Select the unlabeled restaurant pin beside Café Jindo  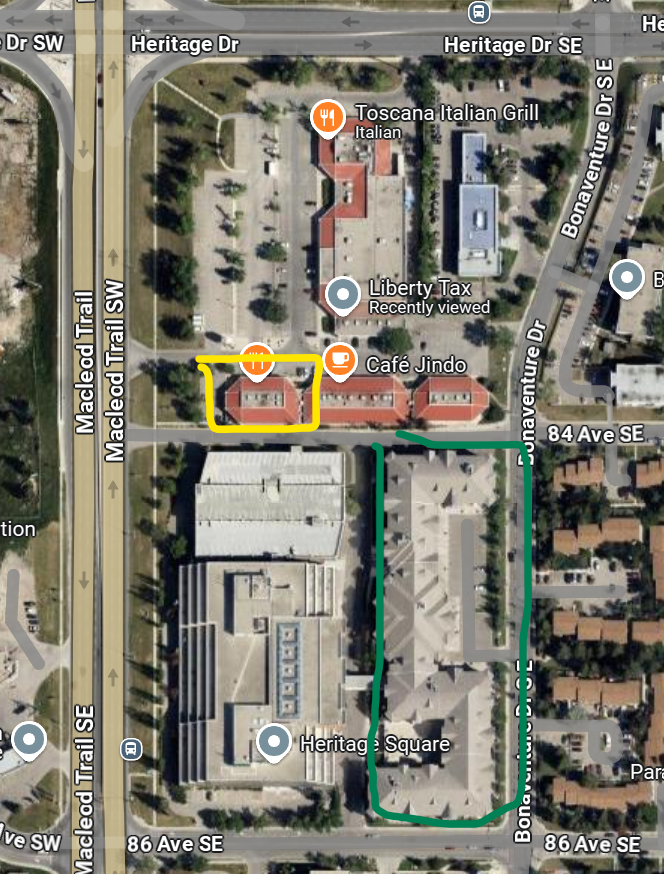pyautogui.click(x=257, y=360)
